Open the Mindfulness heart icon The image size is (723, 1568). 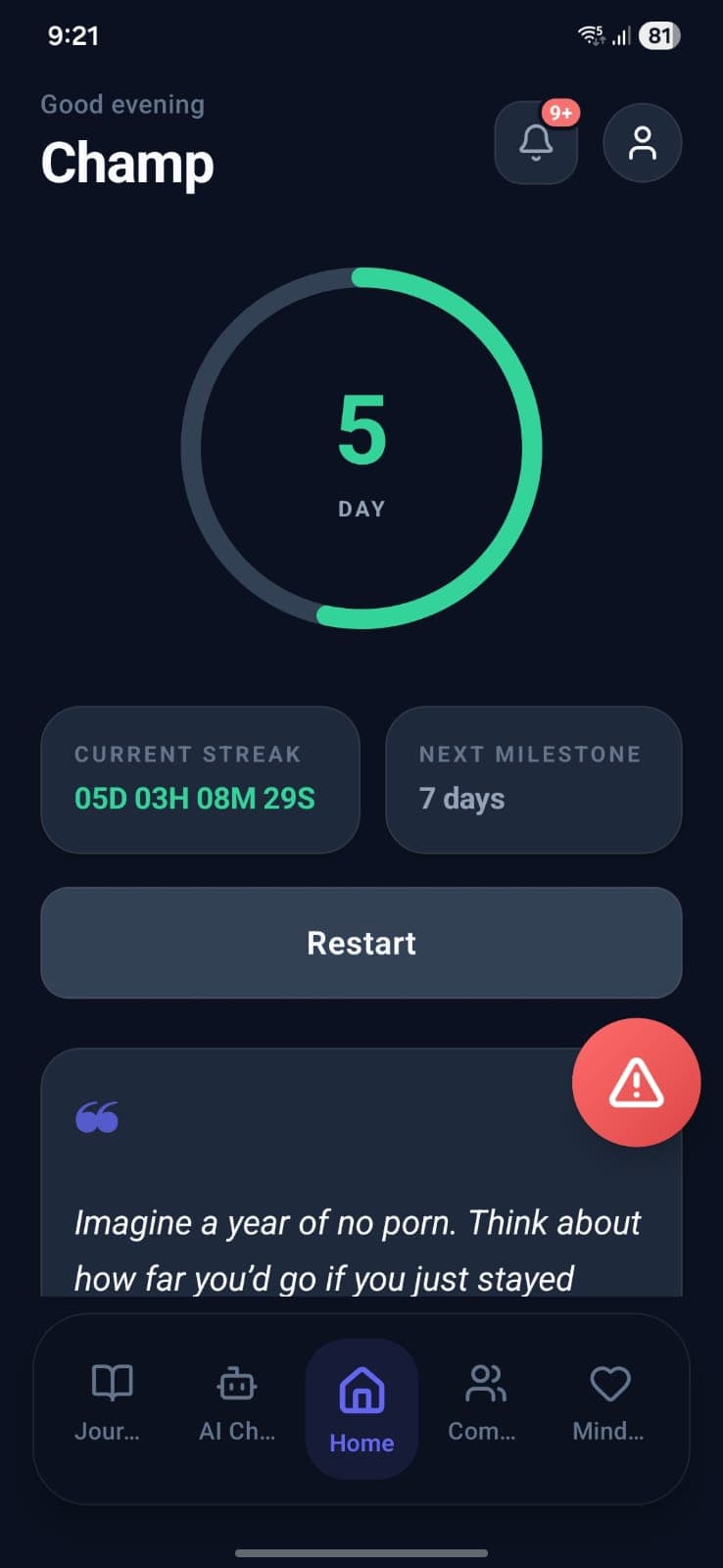click(x=608, y=1384)
